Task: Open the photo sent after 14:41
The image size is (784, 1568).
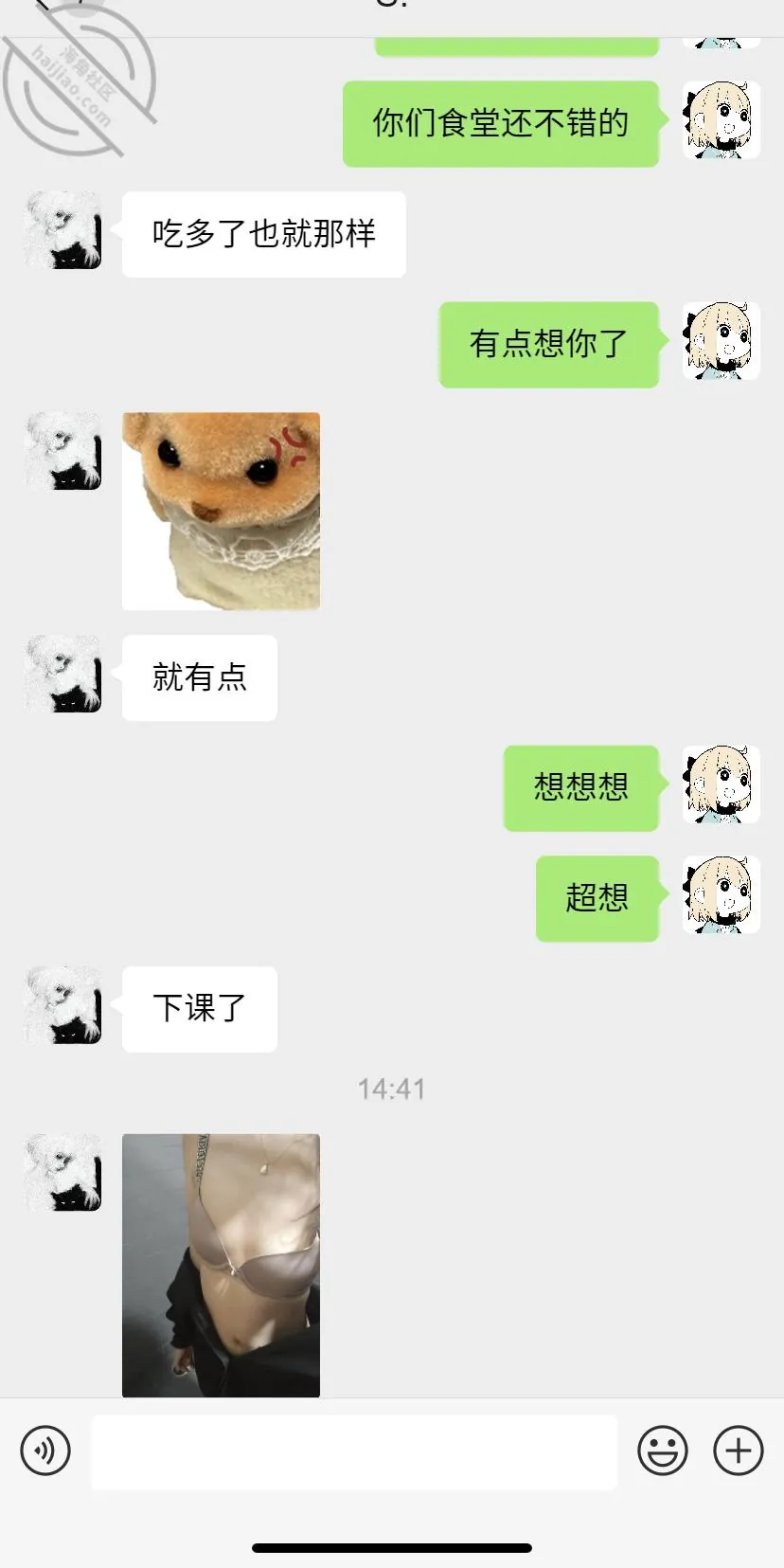Action: point(221,1265)
